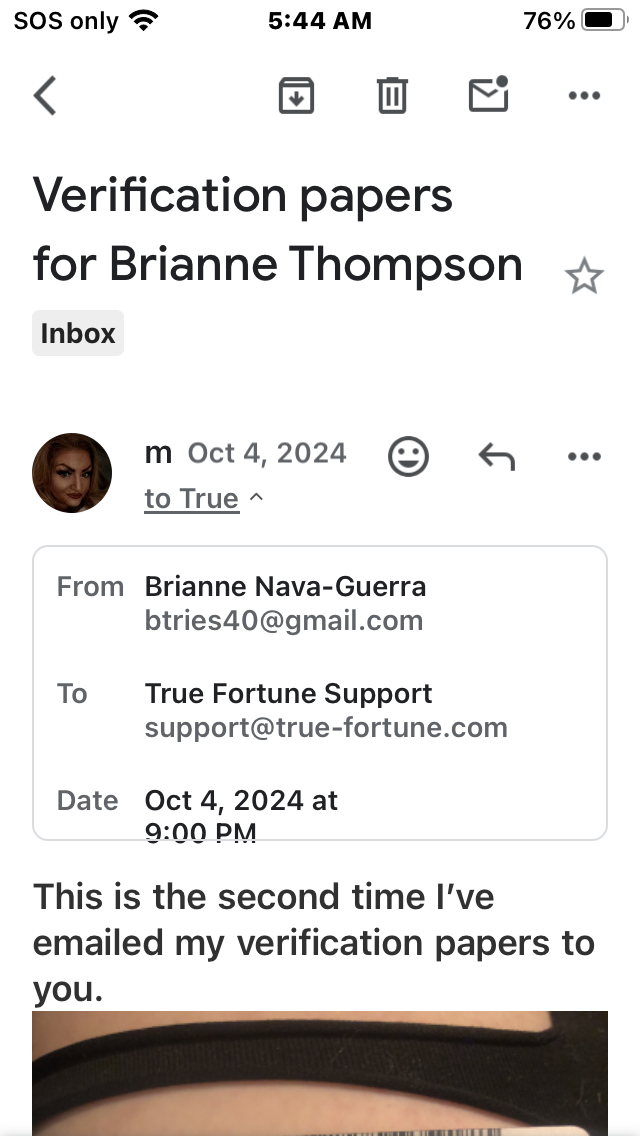Tap the Inbox label chip
Image resolution: width=640 pixels, height=1136 pixels.
(x=78, y=333)
